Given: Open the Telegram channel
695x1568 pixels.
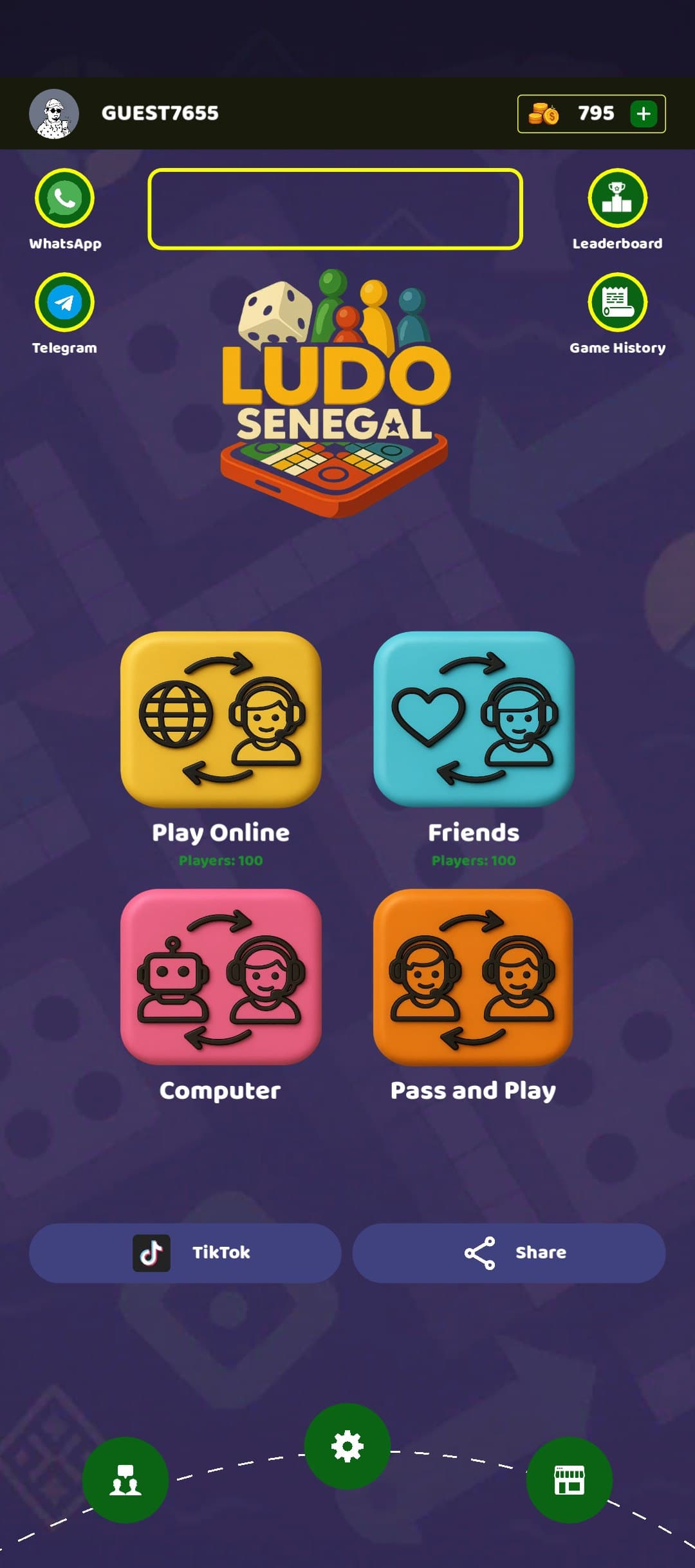Looking at the screenshot, I should [64, 303].
